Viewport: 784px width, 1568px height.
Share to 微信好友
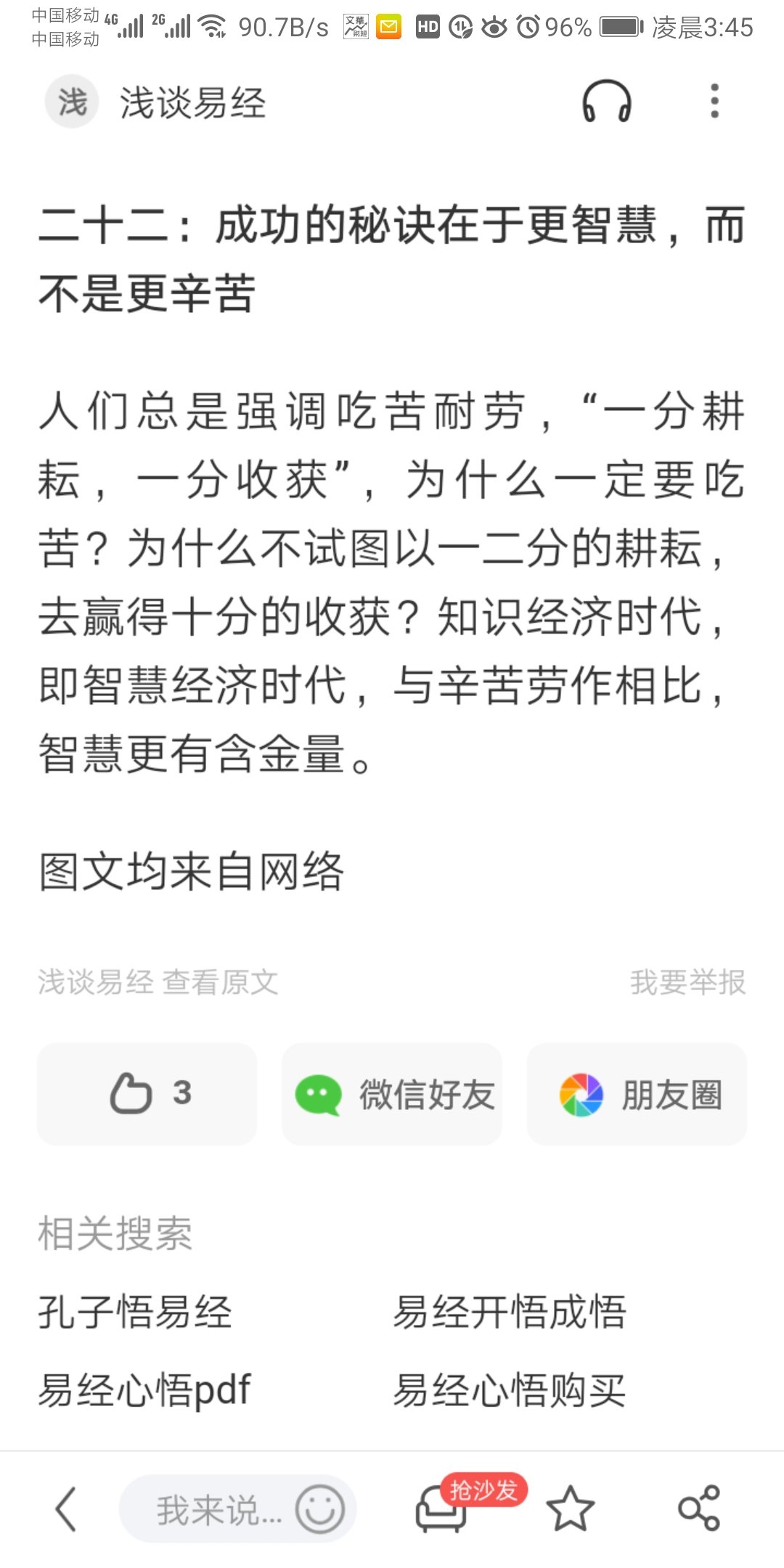click(x=392, y=1094)
